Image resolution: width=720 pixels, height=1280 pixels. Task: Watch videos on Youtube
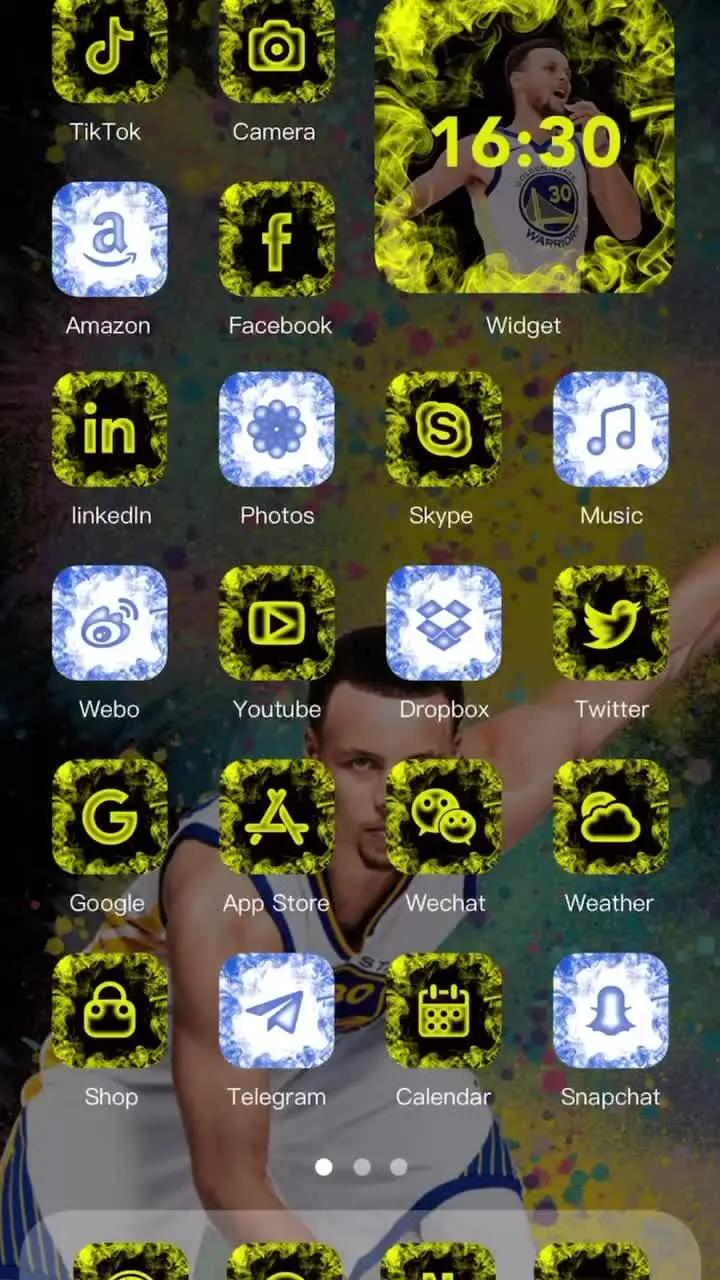click(x=277, y=623)
